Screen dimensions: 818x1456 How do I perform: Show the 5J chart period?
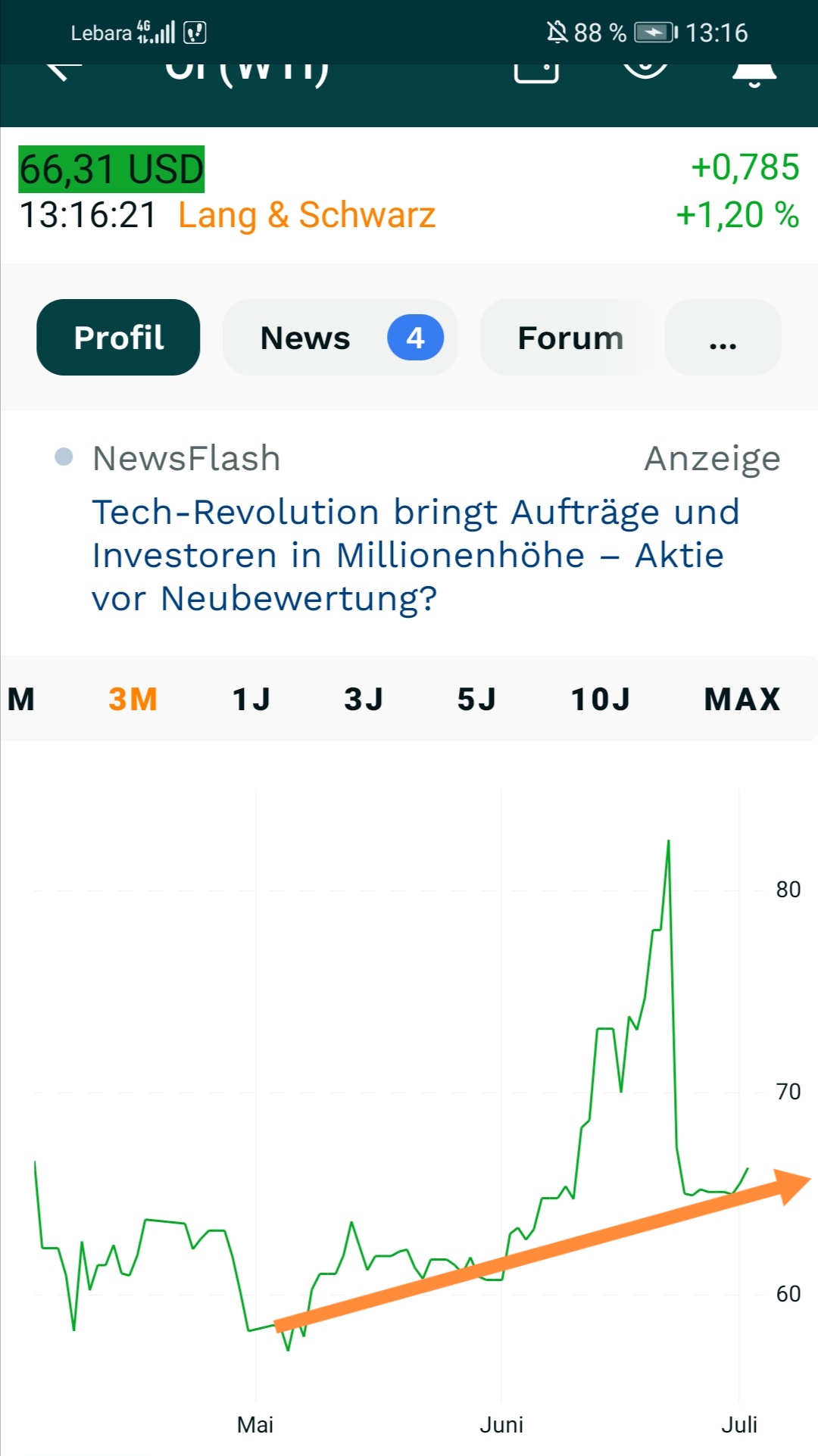tap(476, 699)
